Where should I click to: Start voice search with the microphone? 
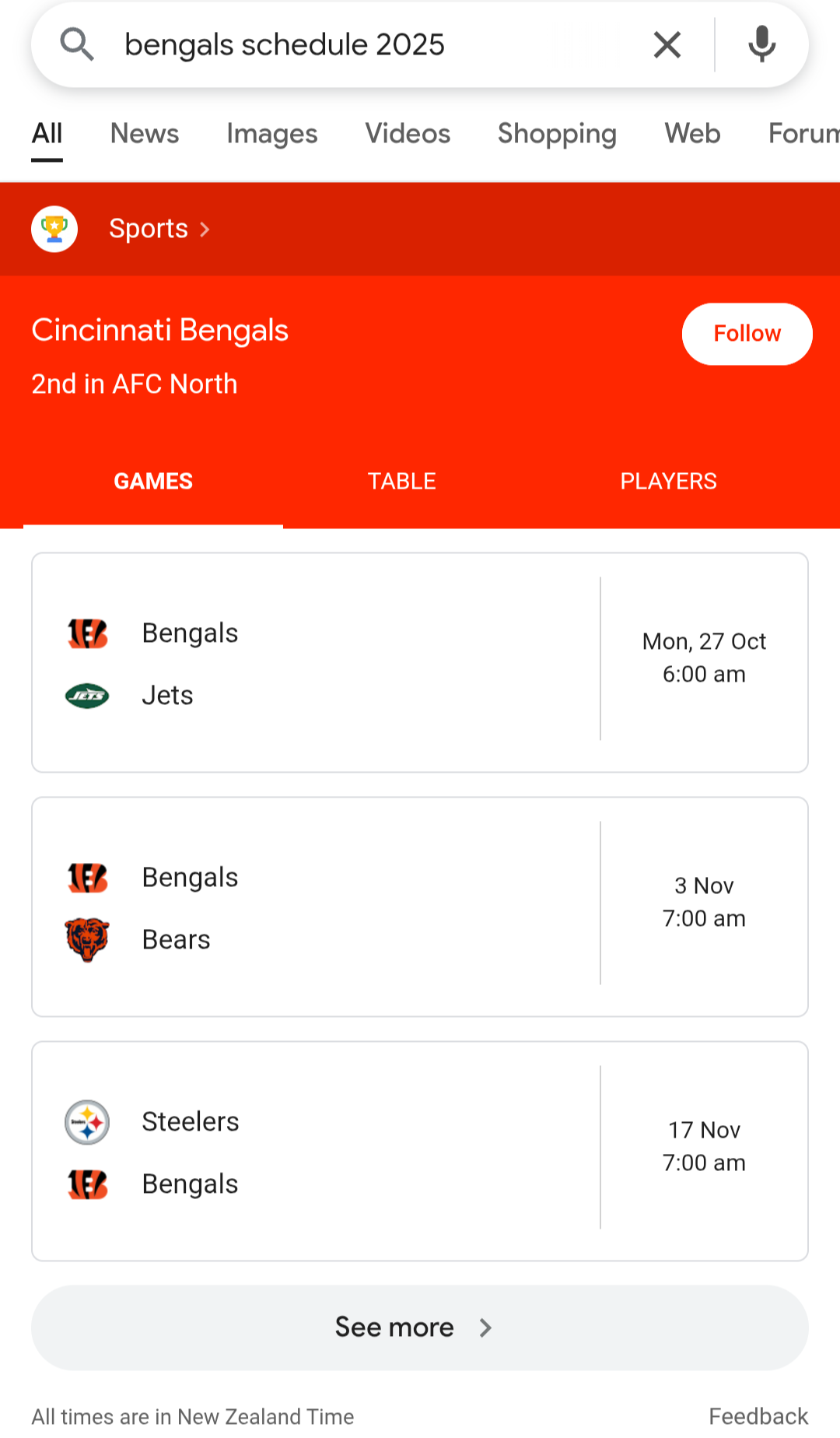tap(761, 44)
